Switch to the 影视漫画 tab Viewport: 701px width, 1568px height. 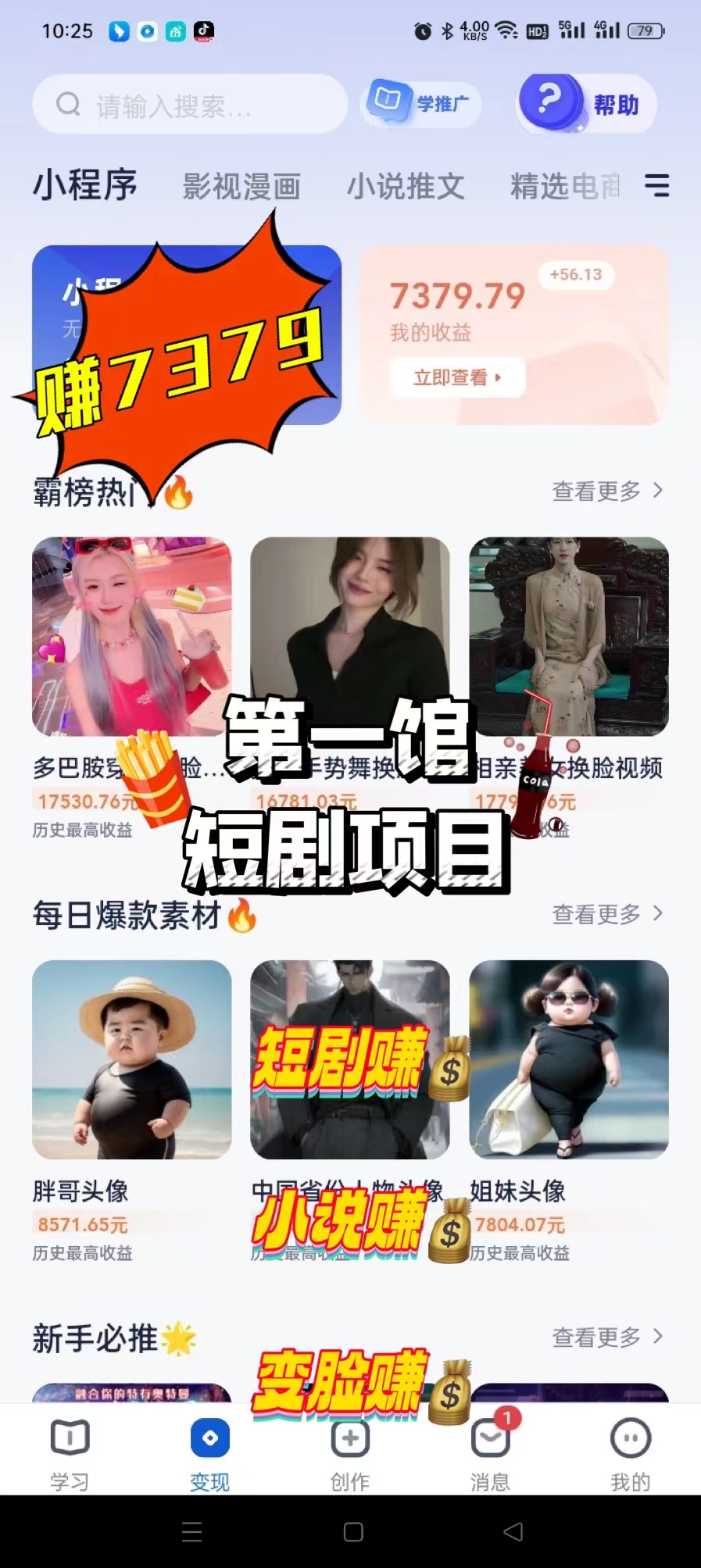(x=241, y=187)
